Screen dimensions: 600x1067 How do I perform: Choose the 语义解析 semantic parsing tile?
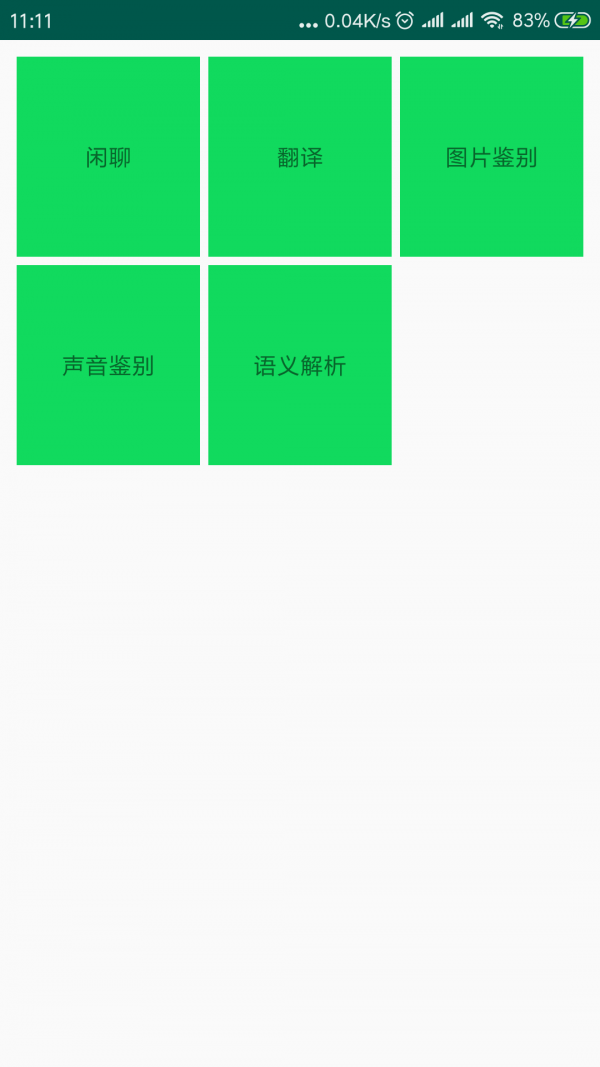pyautogui.click(x=300, y=365)
